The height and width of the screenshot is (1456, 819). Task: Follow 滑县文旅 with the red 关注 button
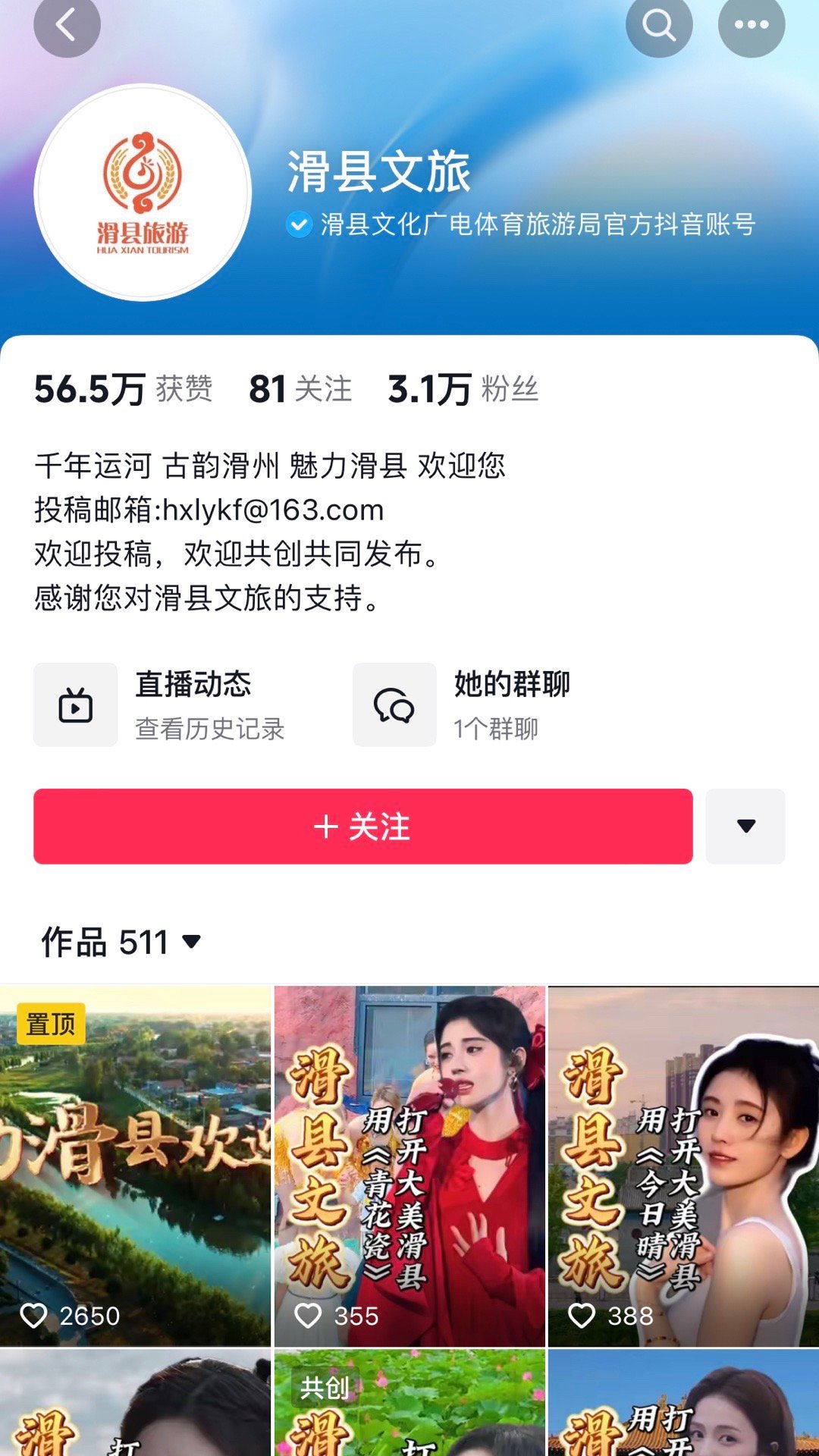pos(363,826)
